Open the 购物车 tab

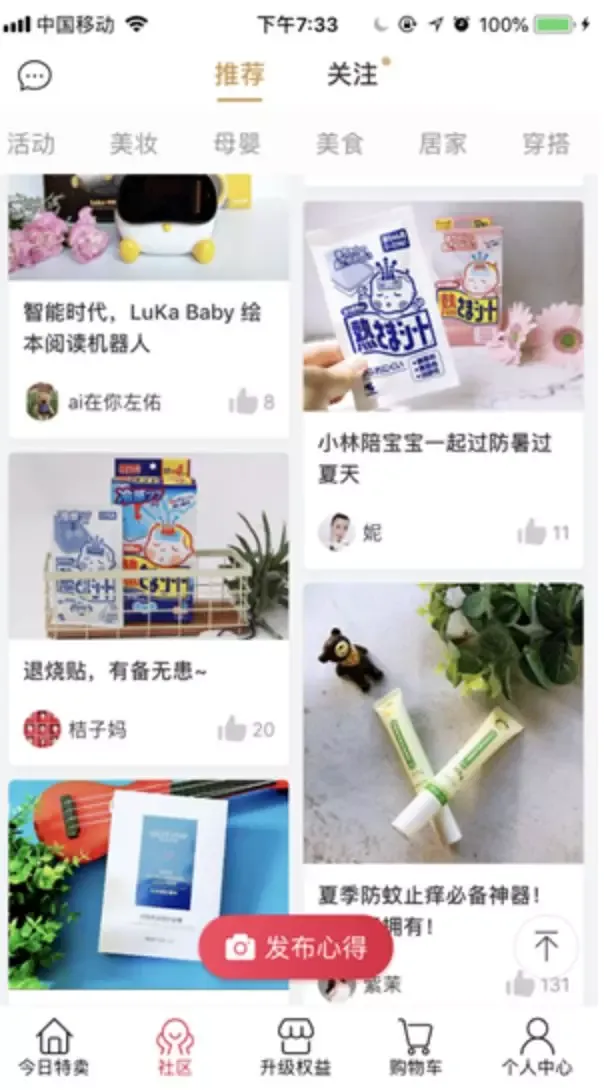point(415,1047)
